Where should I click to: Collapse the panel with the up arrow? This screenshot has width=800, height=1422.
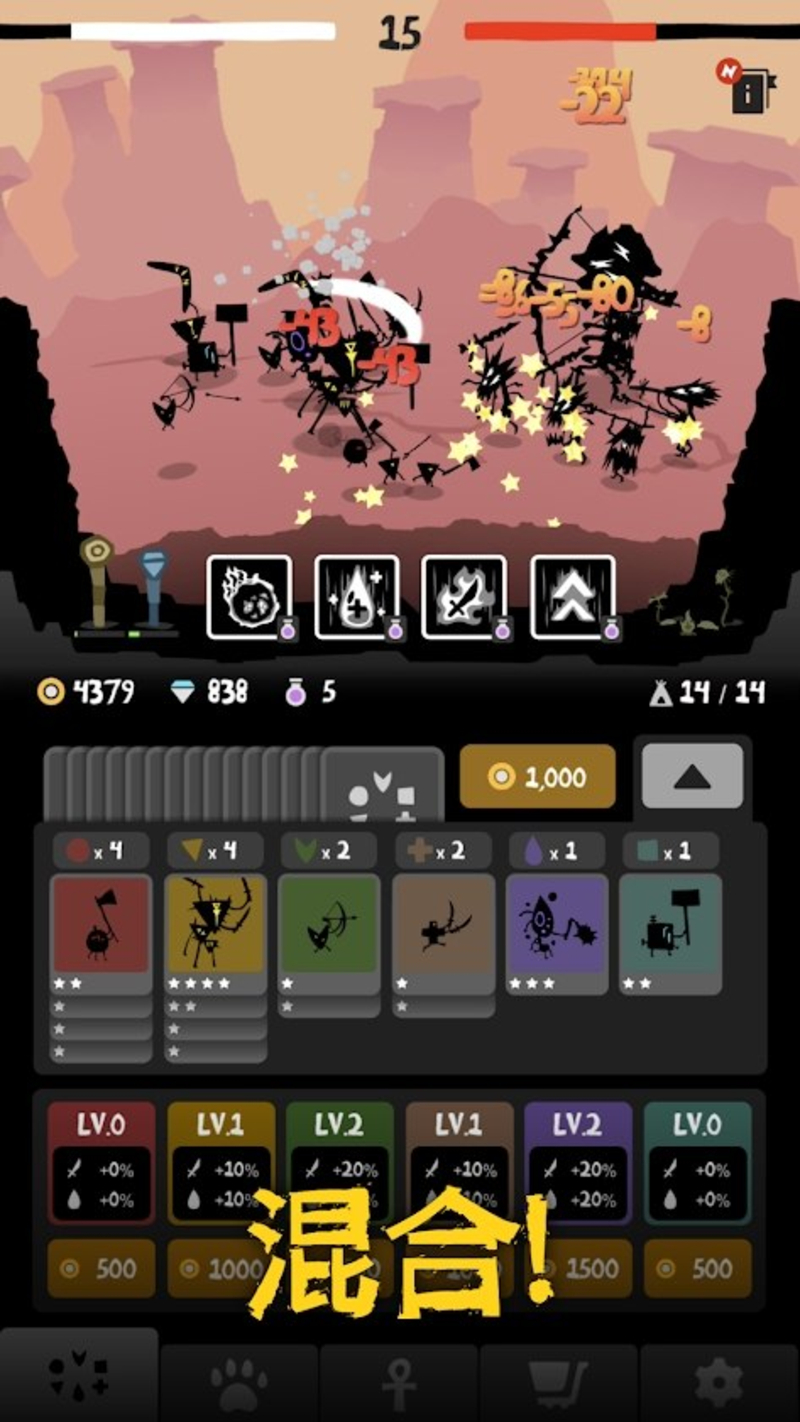(692, 776)
